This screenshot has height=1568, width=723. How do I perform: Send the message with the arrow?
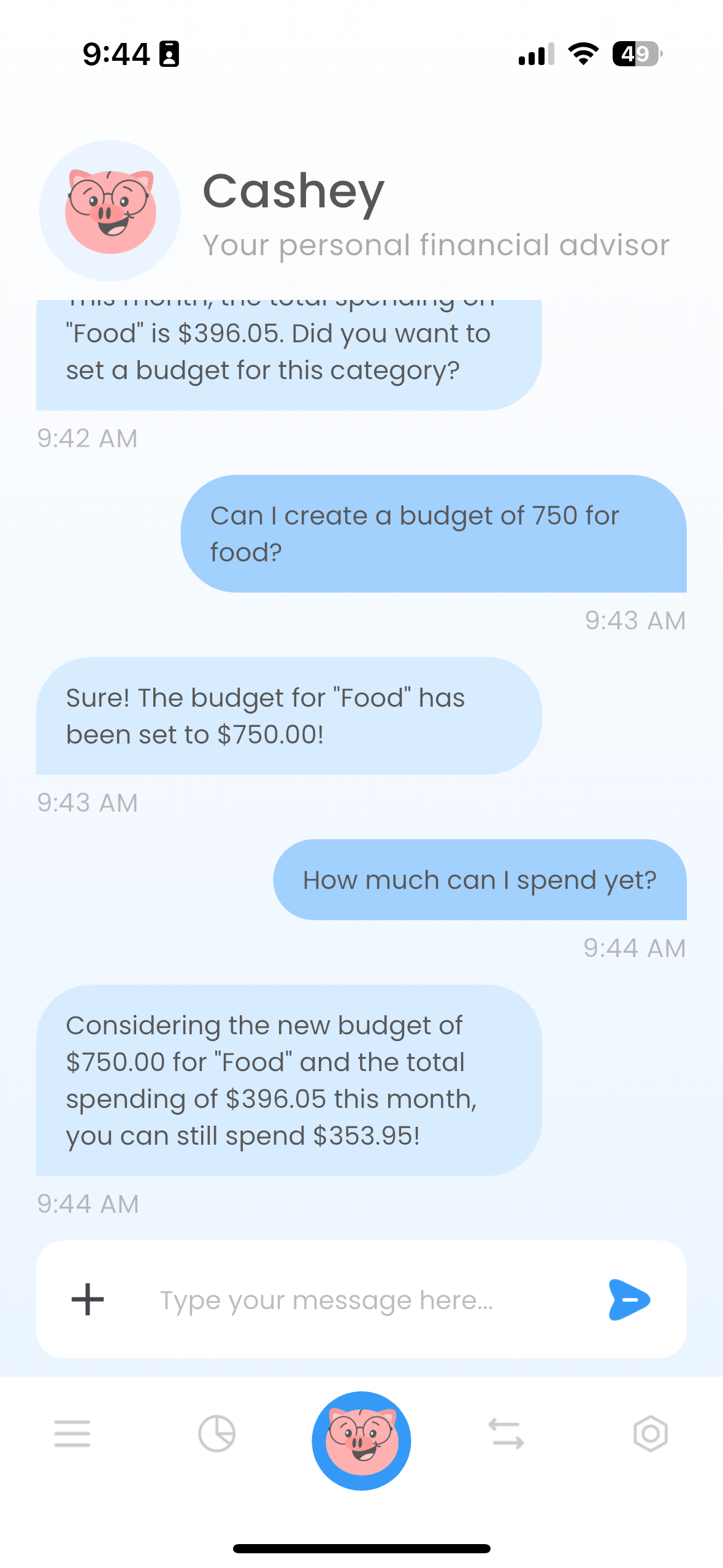629,1299
